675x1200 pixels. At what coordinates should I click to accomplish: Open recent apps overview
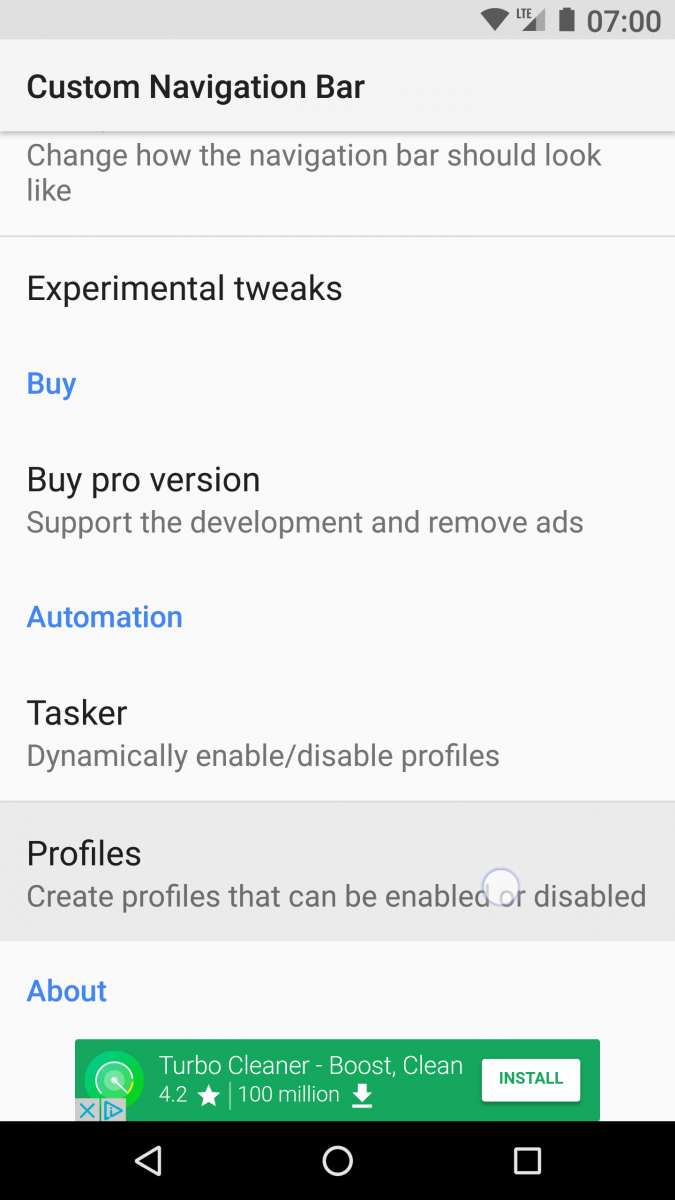pyautogui.click(x=527, y=1160)
